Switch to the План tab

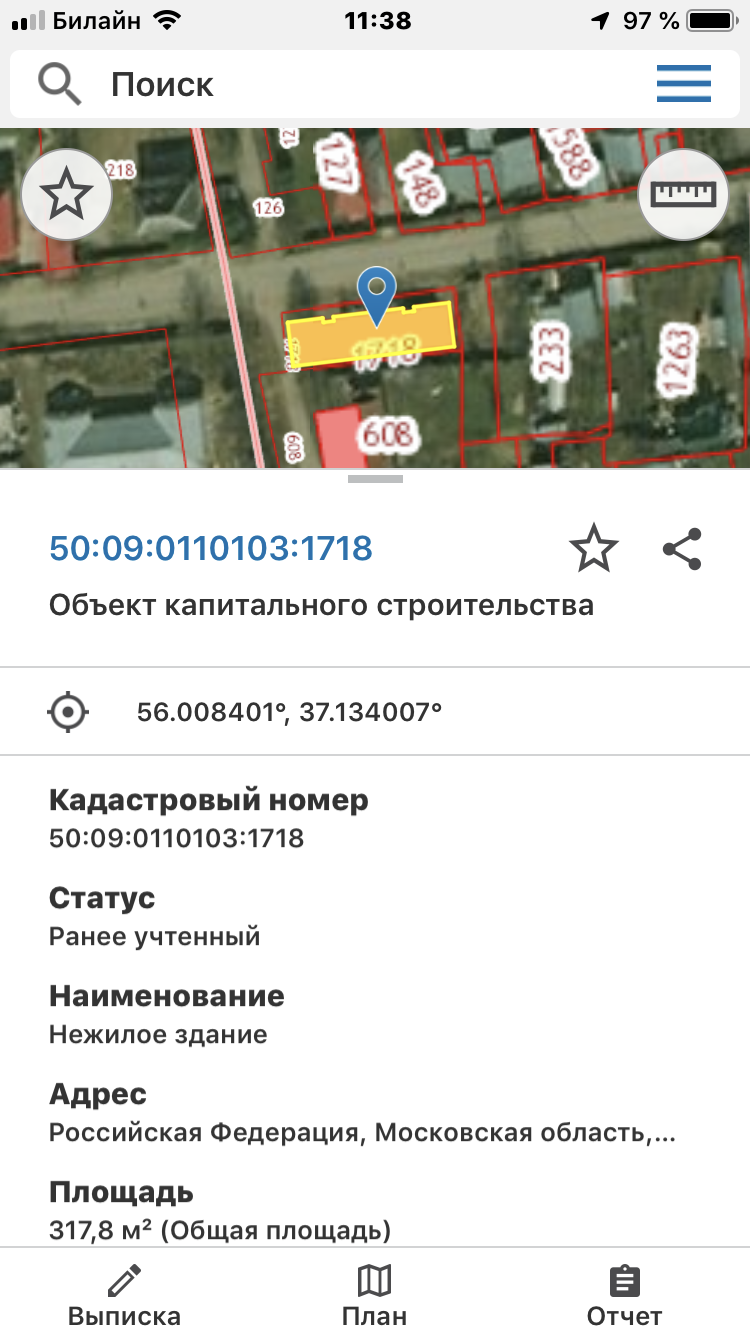(374, 1294)
